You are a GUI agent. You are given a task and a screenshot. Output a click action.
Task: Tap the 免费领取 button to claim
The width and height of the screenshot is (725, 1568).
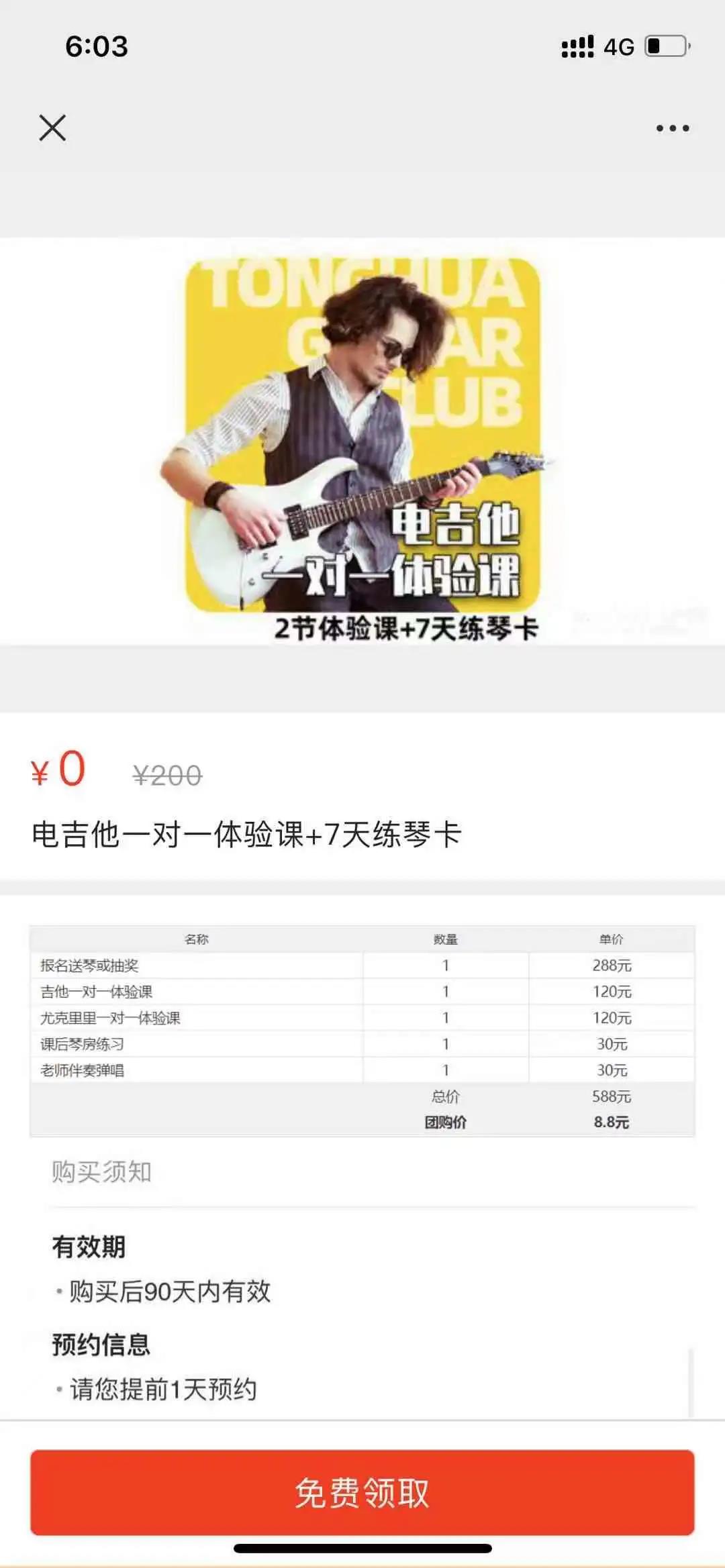362,1492
